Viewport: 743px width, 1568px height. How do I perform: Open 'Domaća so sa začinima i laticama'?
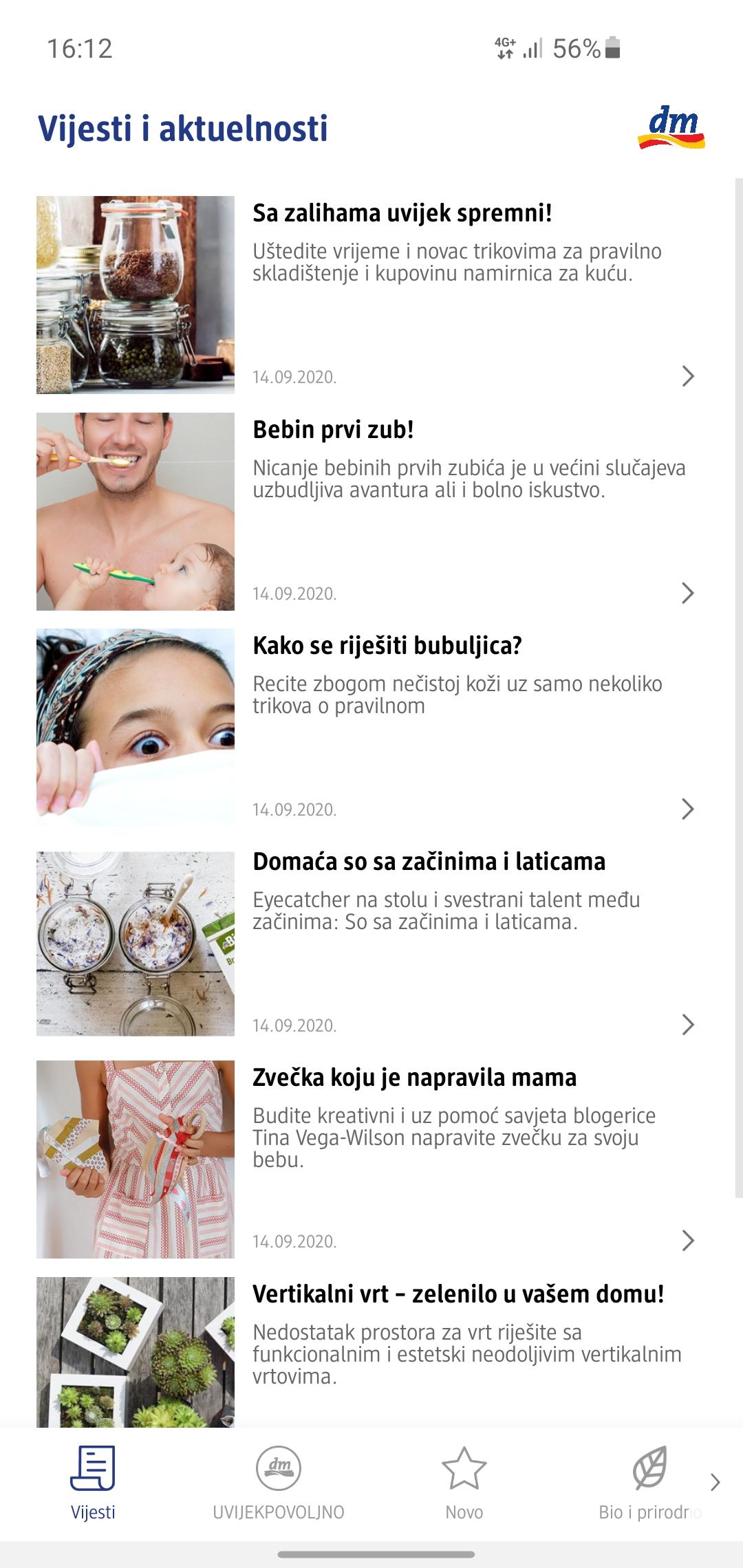coord(429,862)
